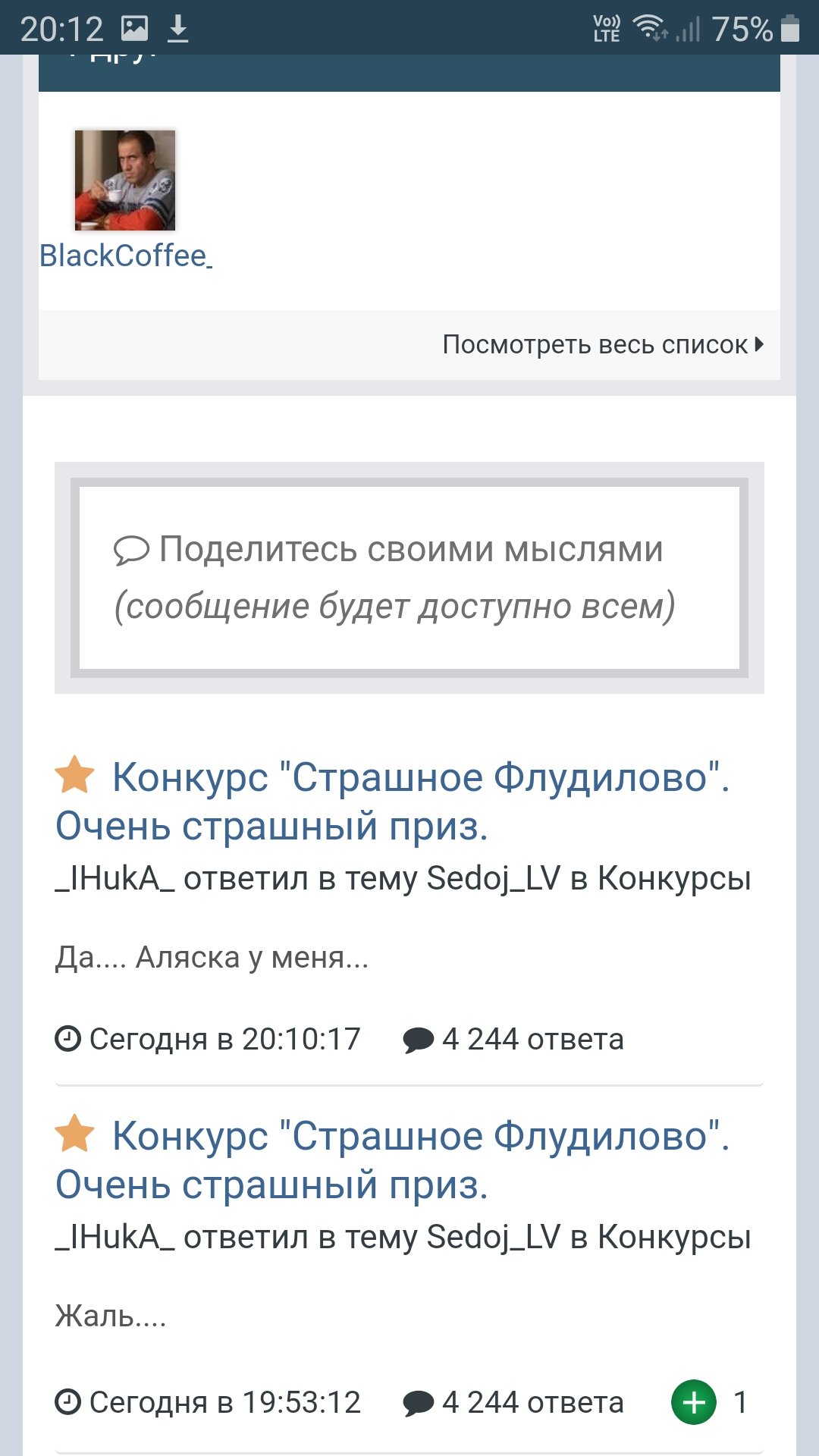Image resolution: width=819 pixels, height=1456 pixels.
Task: Open the BlackCoffee_ username link
Action: pos(126,256)
